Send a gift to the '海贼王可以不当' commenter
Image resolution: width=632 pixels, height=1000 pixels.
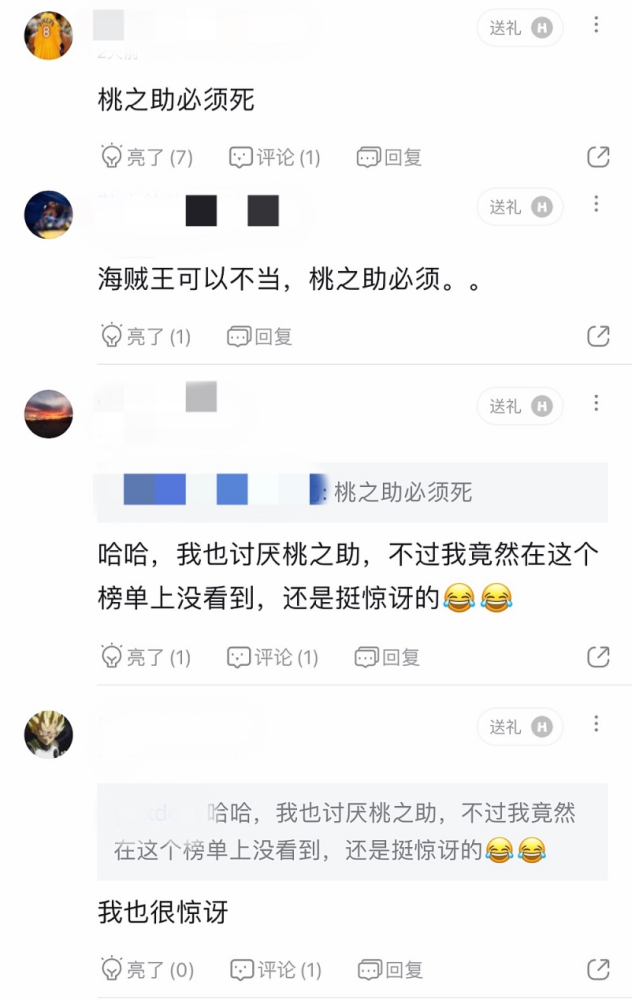click(x=520, y=207)
